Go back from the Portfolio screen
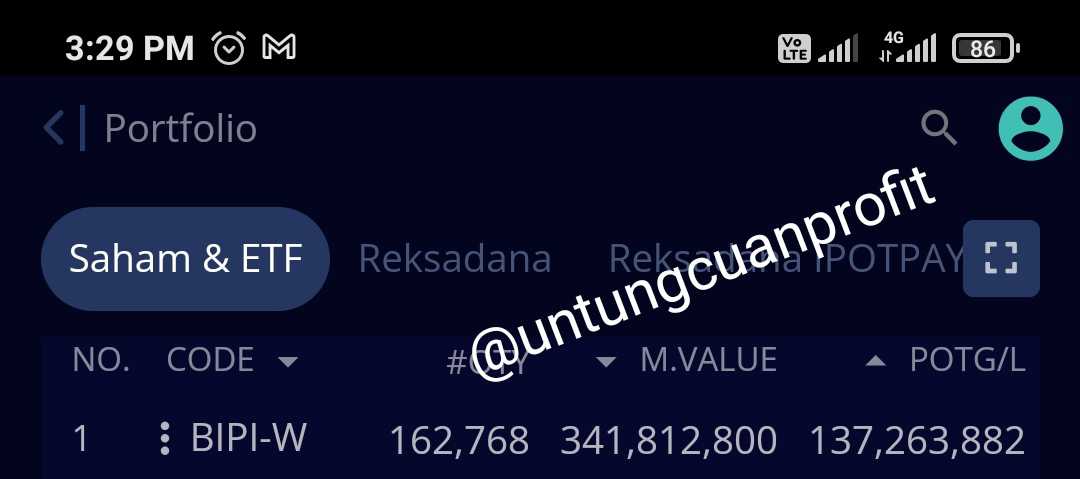This screenshot has width=1080, height=479. coord(55,128)
